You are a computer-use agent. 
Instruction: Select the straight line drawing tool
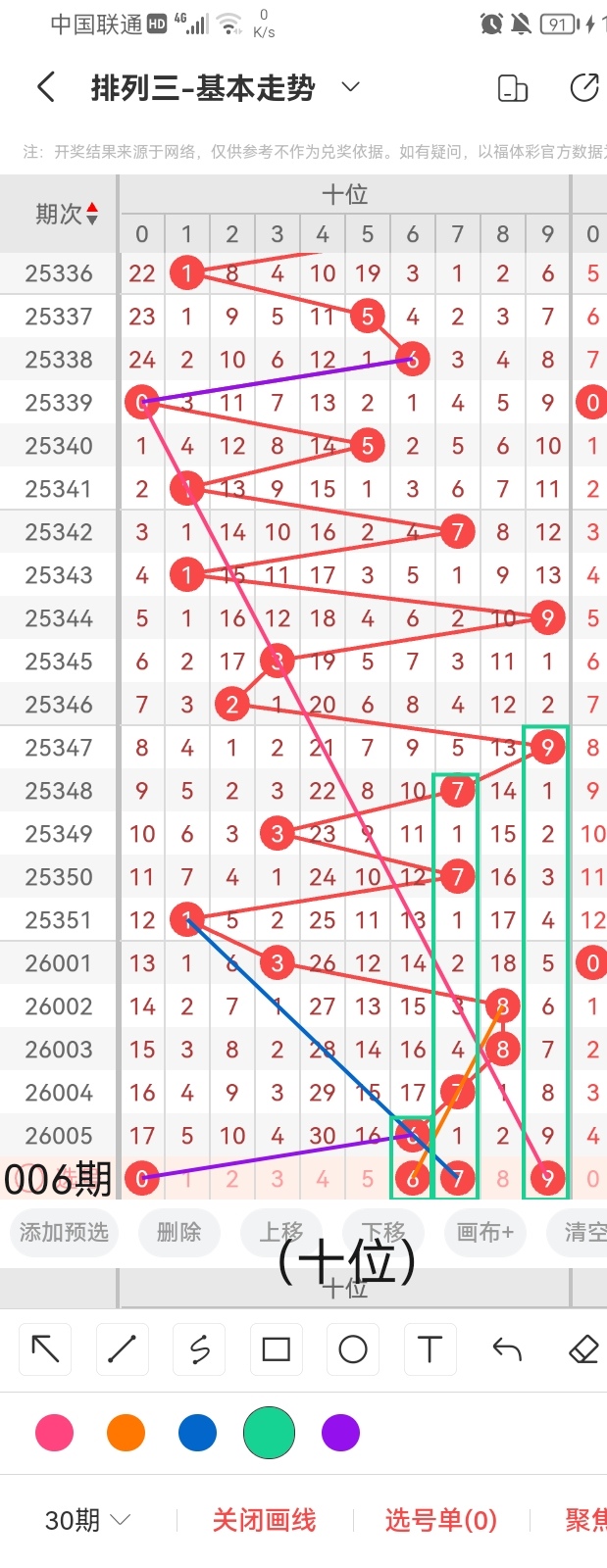(122, 1349)
